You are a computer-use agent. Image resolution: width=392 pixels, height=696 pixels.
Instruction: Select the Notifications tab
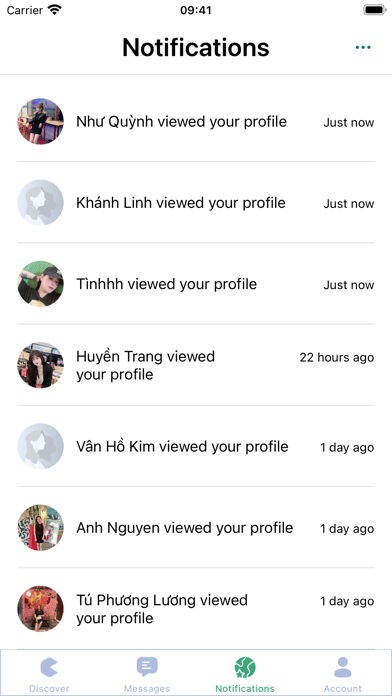(245, 674)
